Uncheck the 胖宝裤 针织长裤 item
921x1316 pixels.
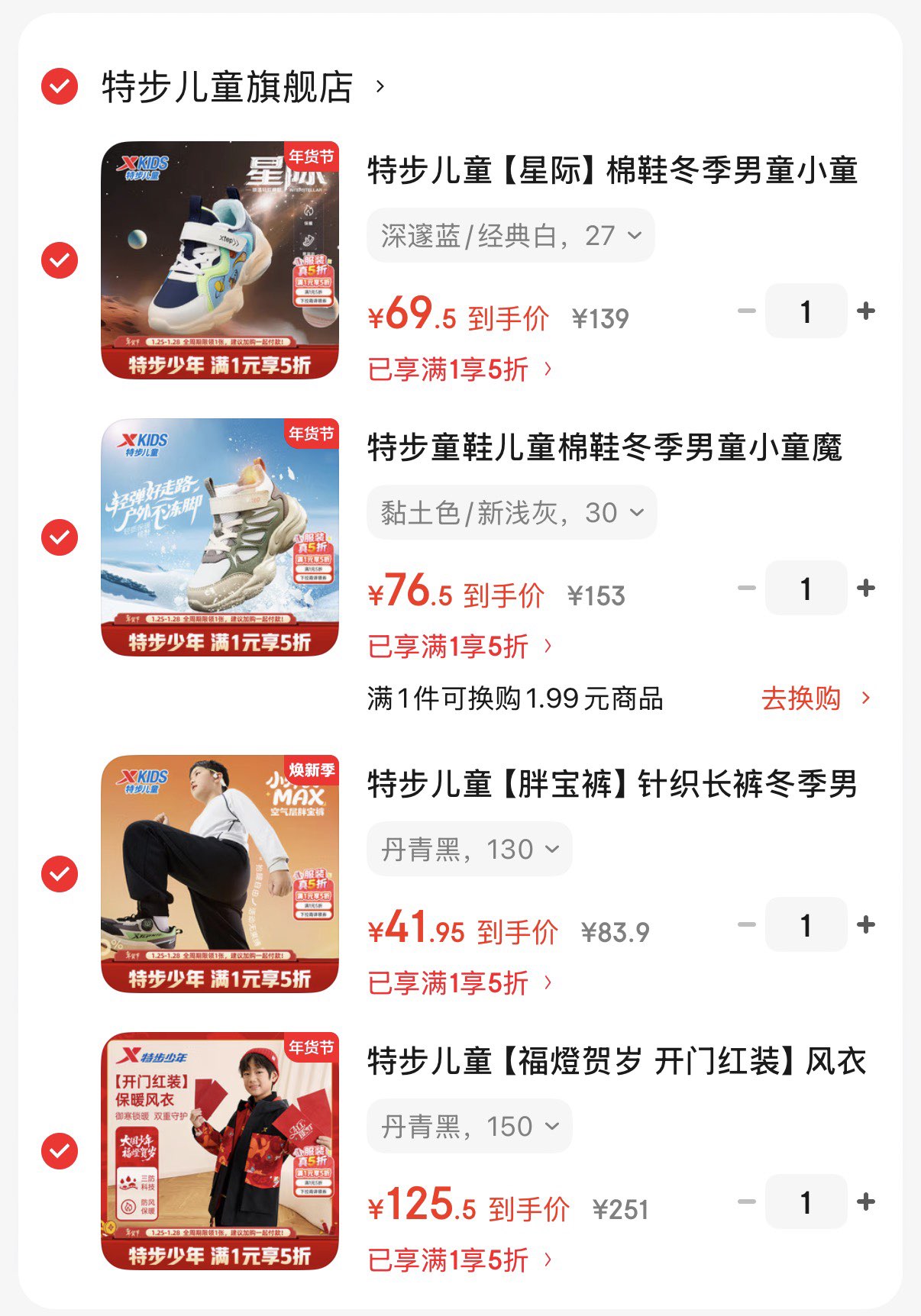pyautogui.click(x=60, y=874)
